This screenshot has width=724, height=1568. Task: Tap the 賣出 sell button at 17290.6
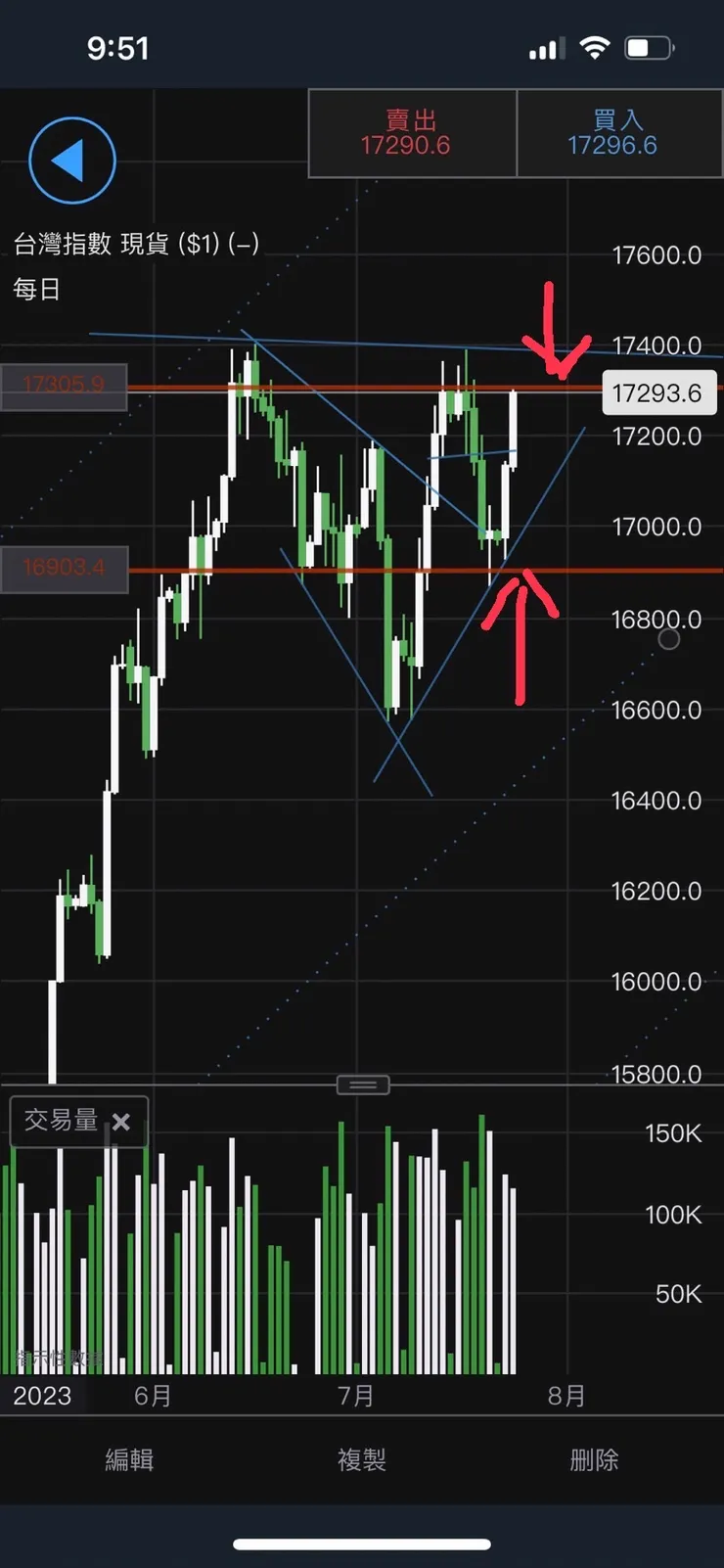click(x=412, y=133)
